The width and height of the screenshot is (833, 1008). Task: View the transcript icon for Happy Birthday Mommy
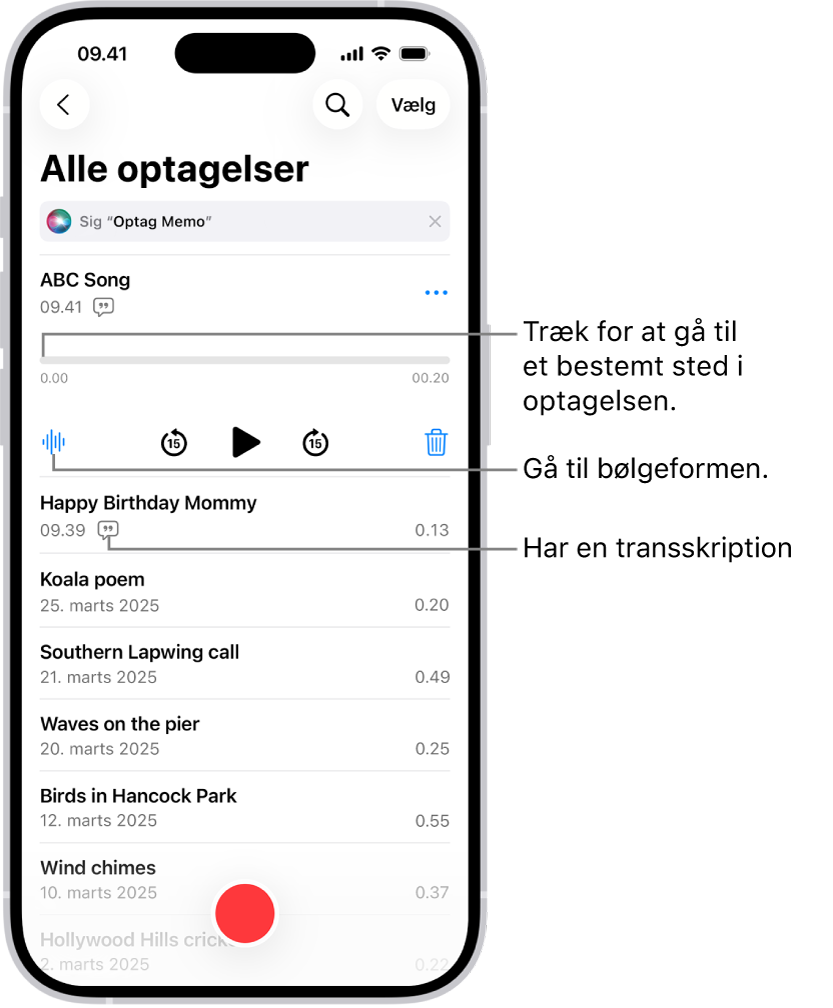pyautogui.click(x=107, y=531)
